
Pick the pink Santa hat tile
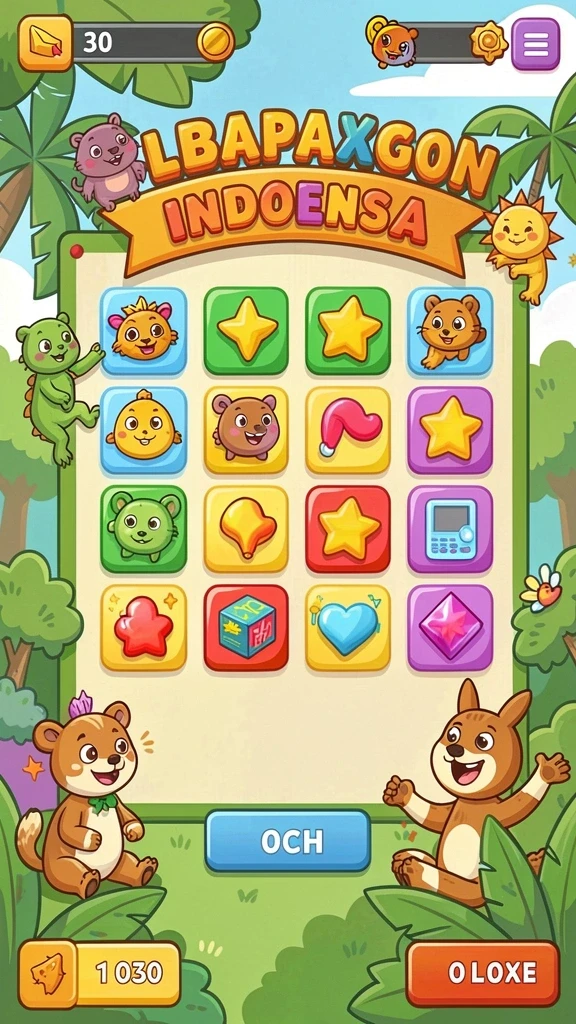(348, 430)
